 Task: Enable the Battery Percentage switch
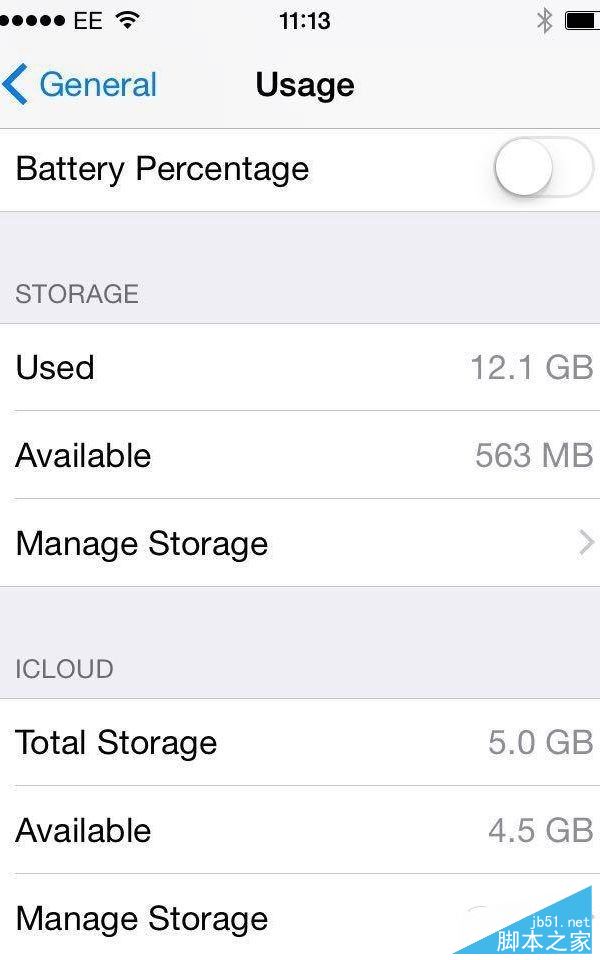(x=542, y=170)
